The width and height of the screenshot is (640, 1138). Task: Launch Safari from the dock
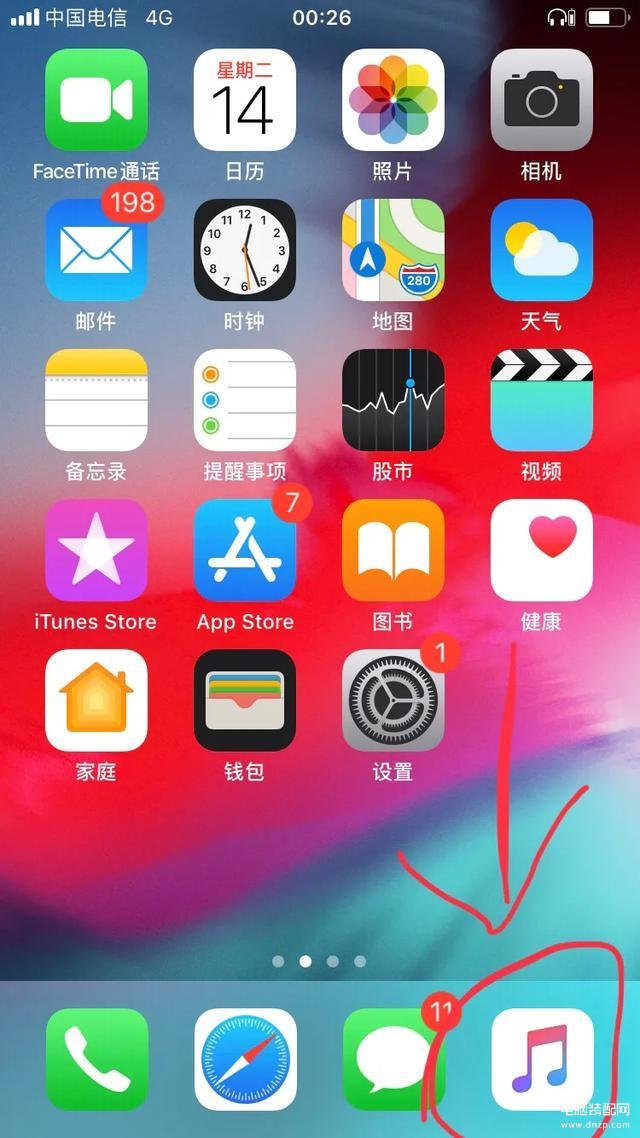(x=245, y=1059)
